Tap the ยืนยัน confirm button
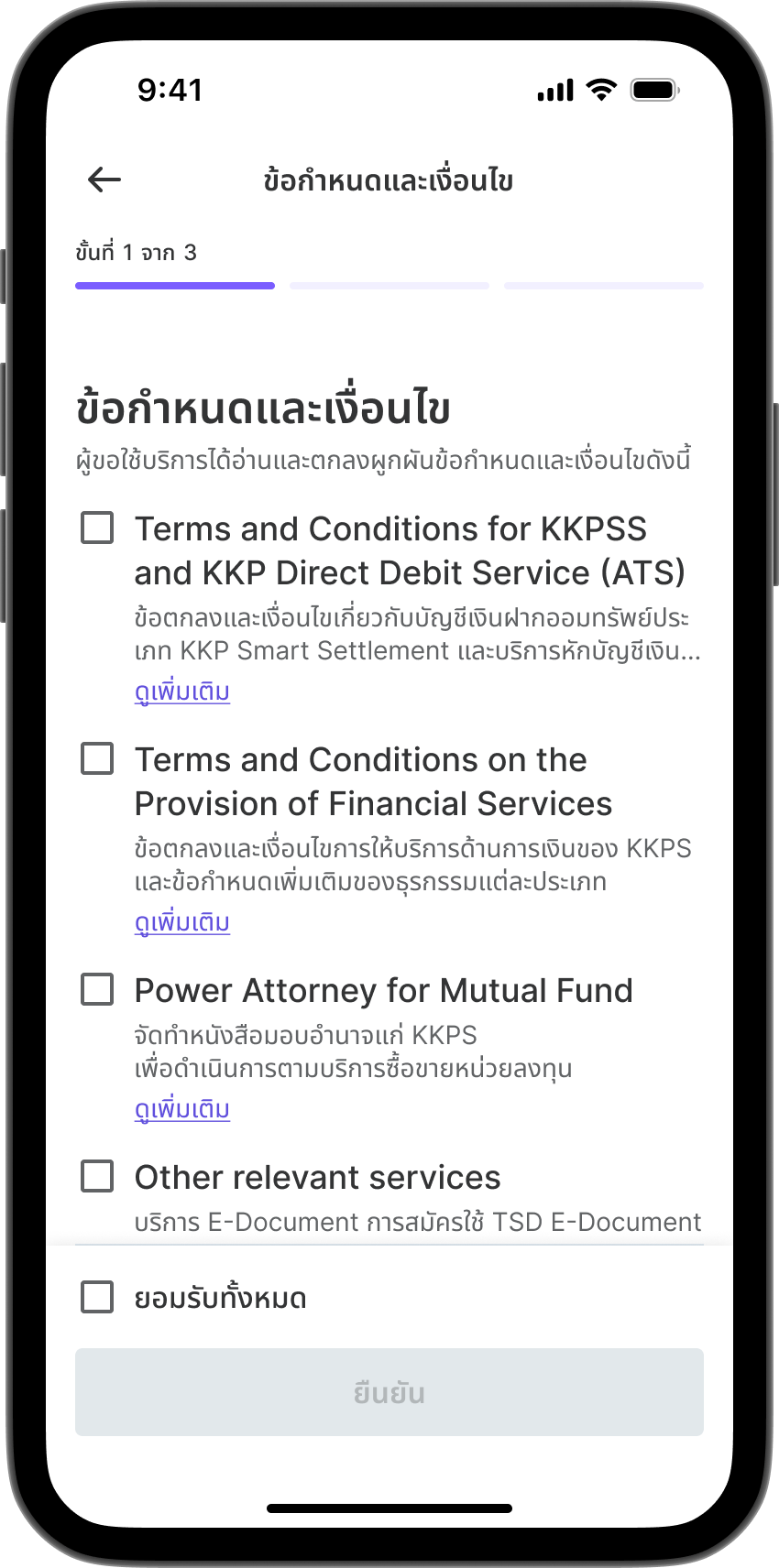This screenshot has width=779, height=1568. tap(389, 1392)
